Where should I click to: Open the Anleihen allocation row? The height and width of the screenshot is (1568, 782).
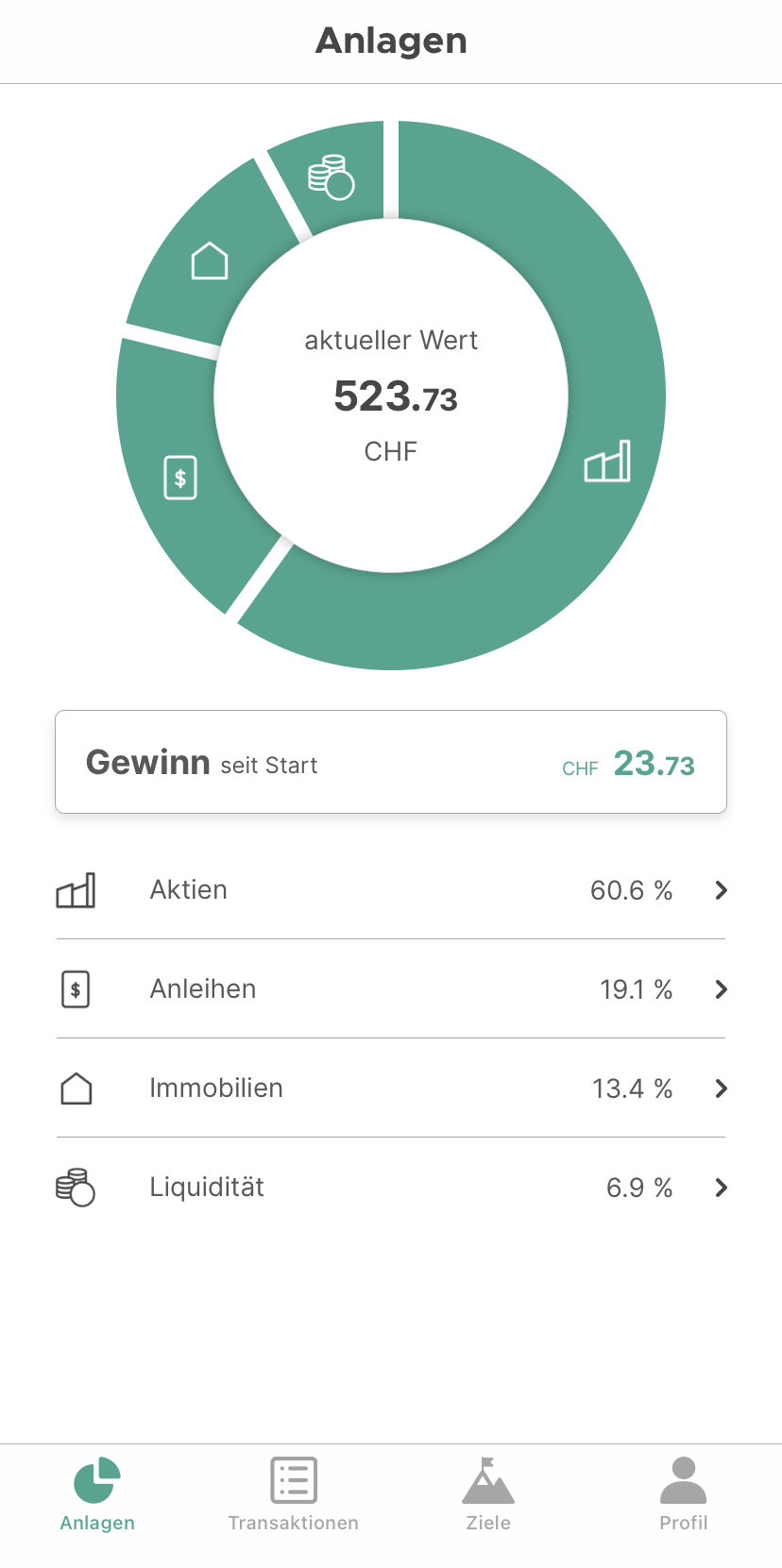coord(391,989)
